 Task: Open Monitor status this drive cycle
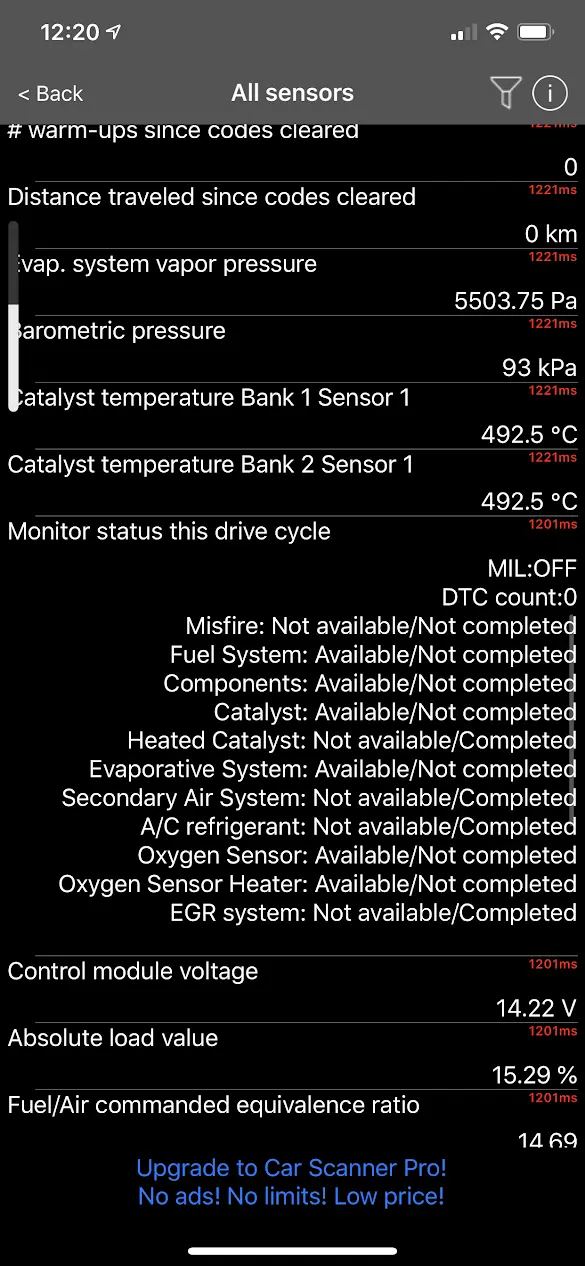(x=292, y=736)
